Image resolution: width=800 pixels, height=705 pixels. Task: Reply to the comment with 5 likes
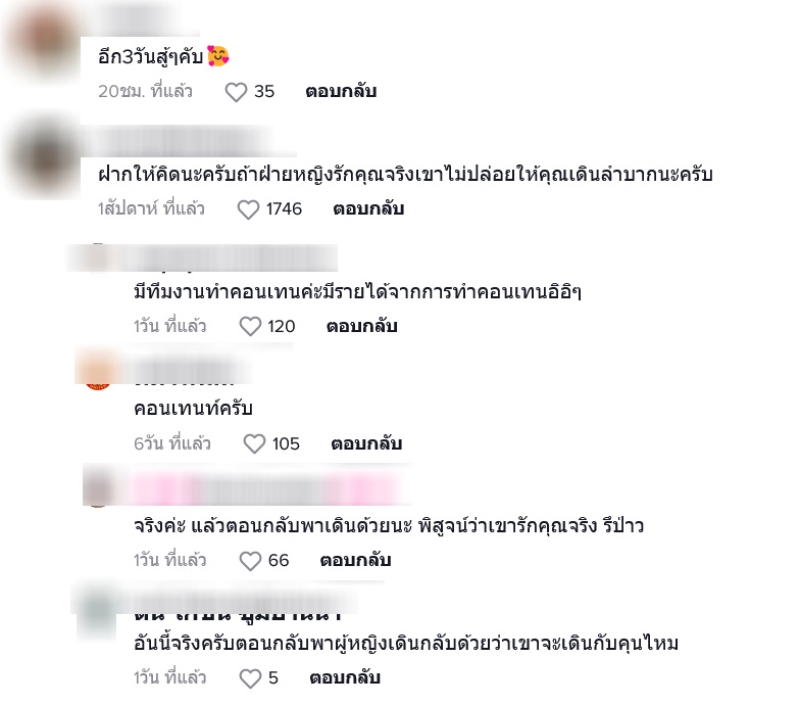click(x=344, y=678)
